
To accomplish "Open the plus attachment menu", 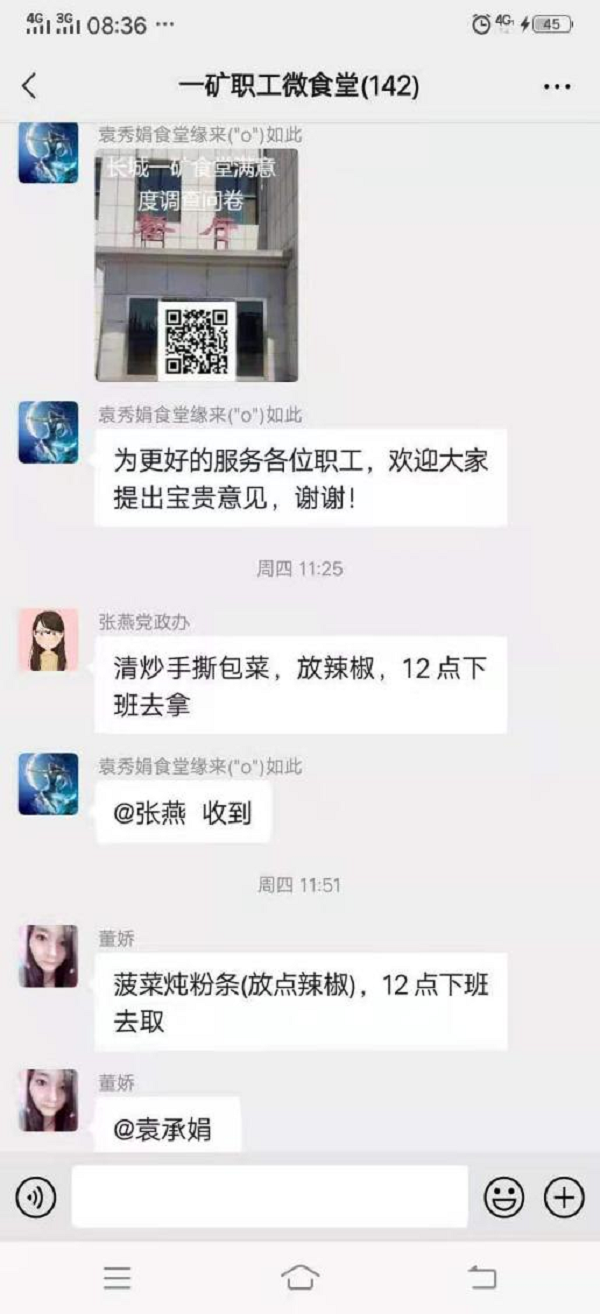I will (563, 1196).
